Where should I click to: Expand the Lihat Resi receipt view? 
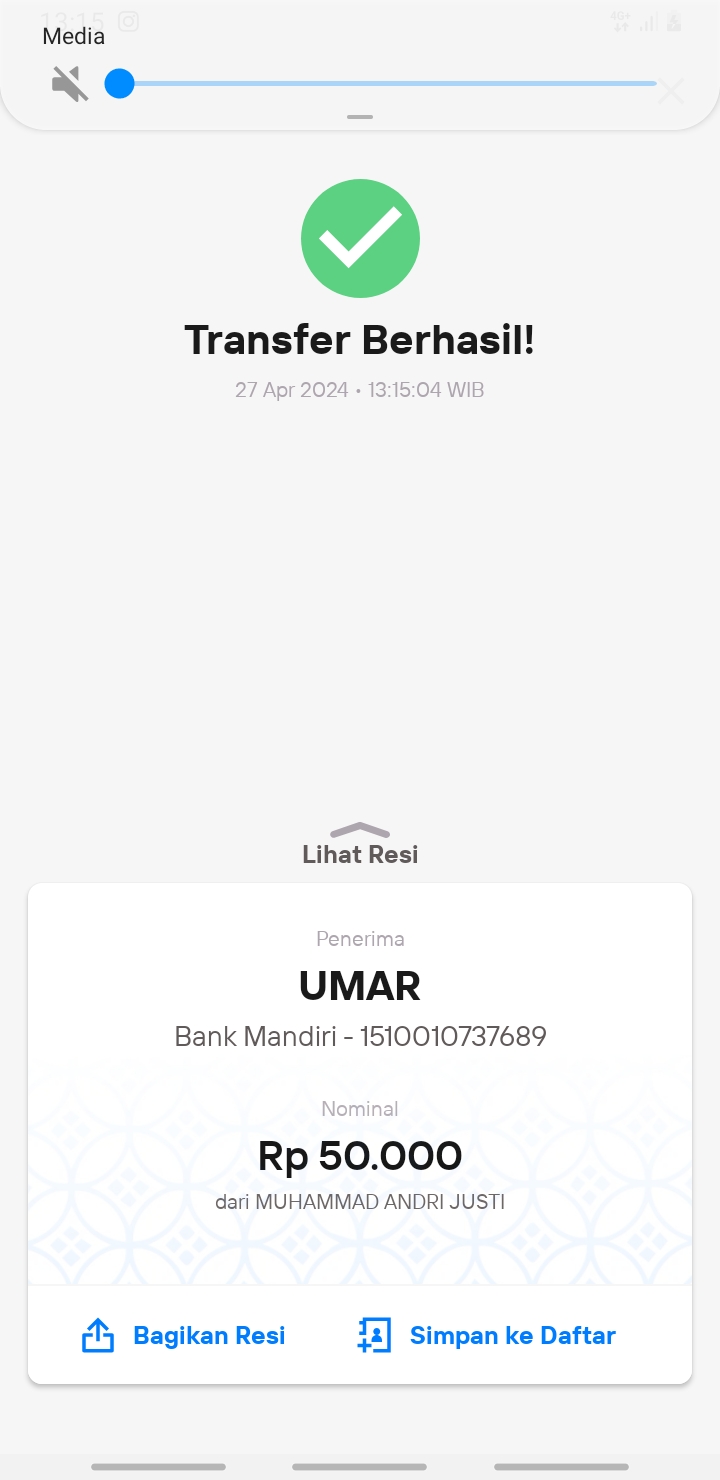point(360,844)
